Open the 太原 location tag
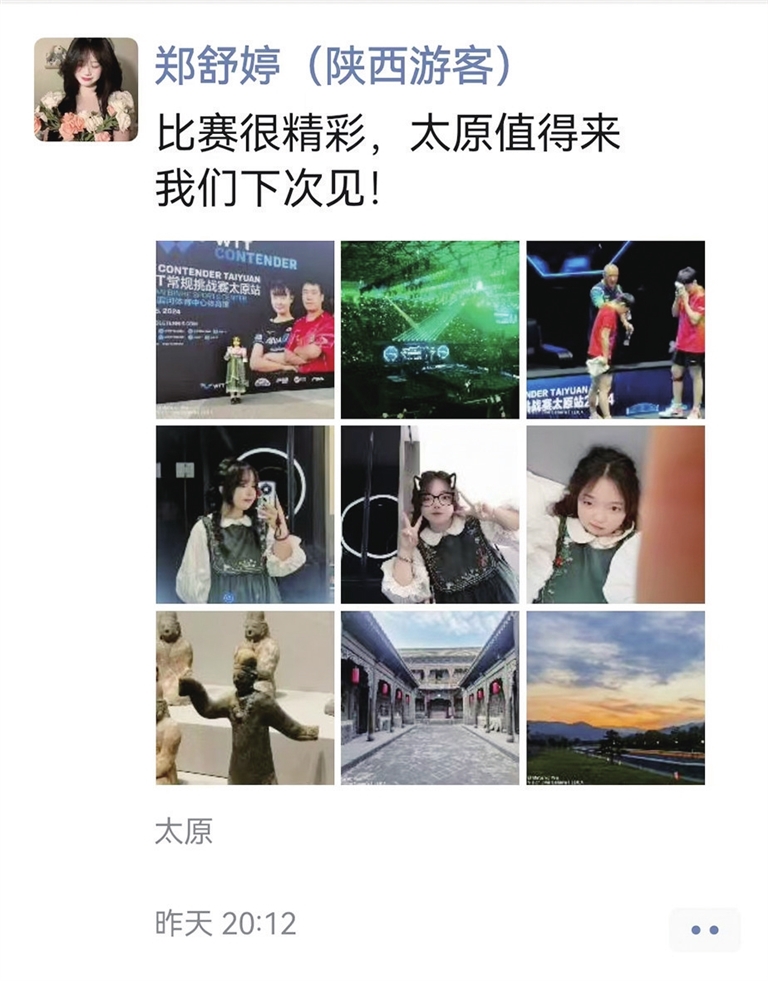 (184, 831)
